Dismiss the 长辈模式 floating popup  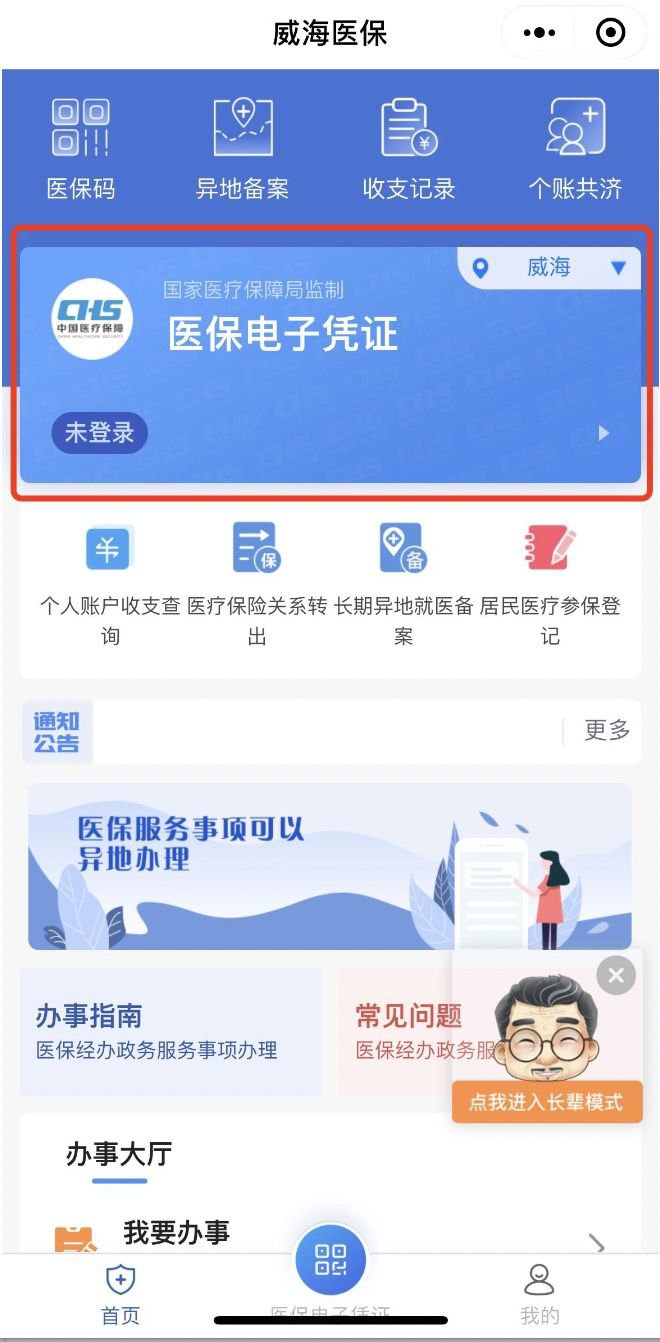[x=616, y=975]
